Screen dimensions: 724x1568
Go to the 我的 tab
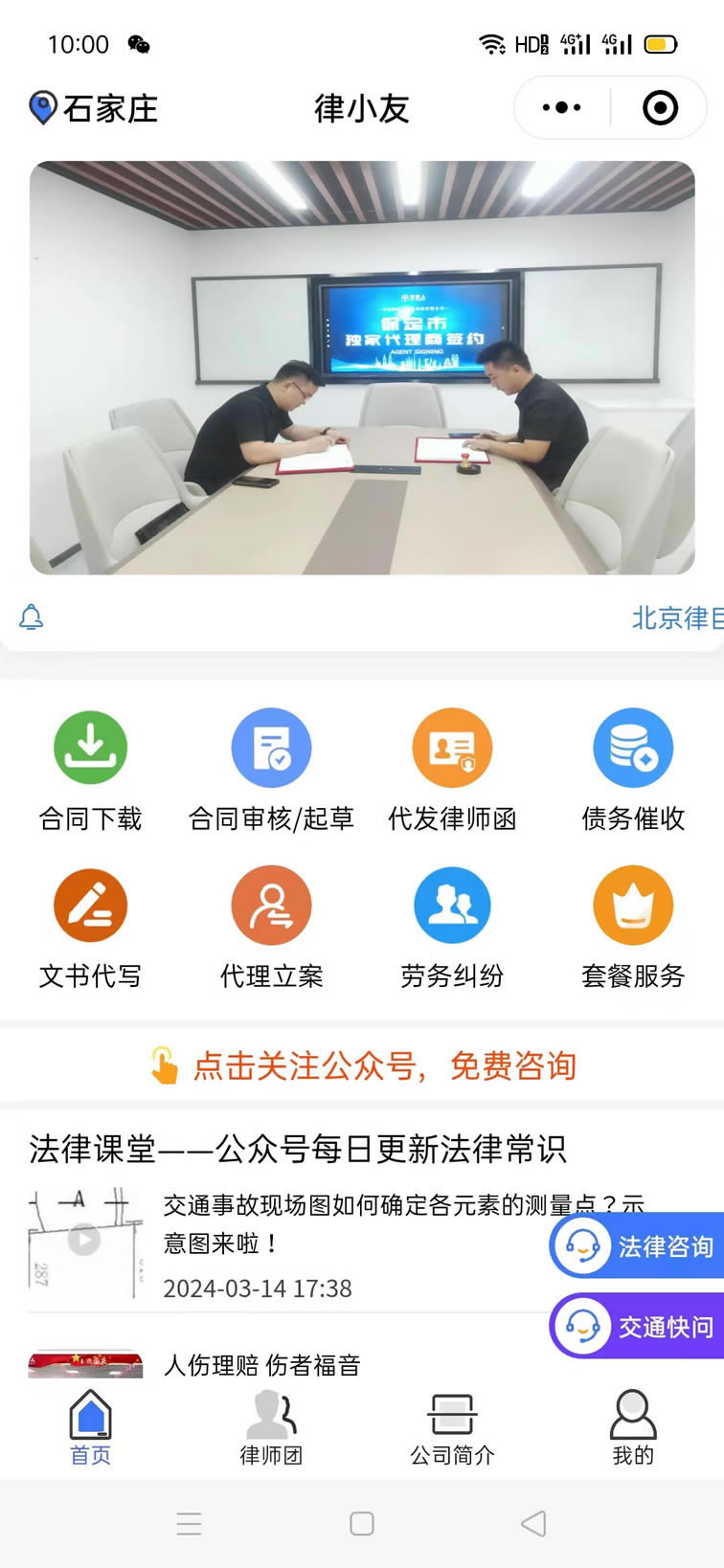(x=633, y=1427)
